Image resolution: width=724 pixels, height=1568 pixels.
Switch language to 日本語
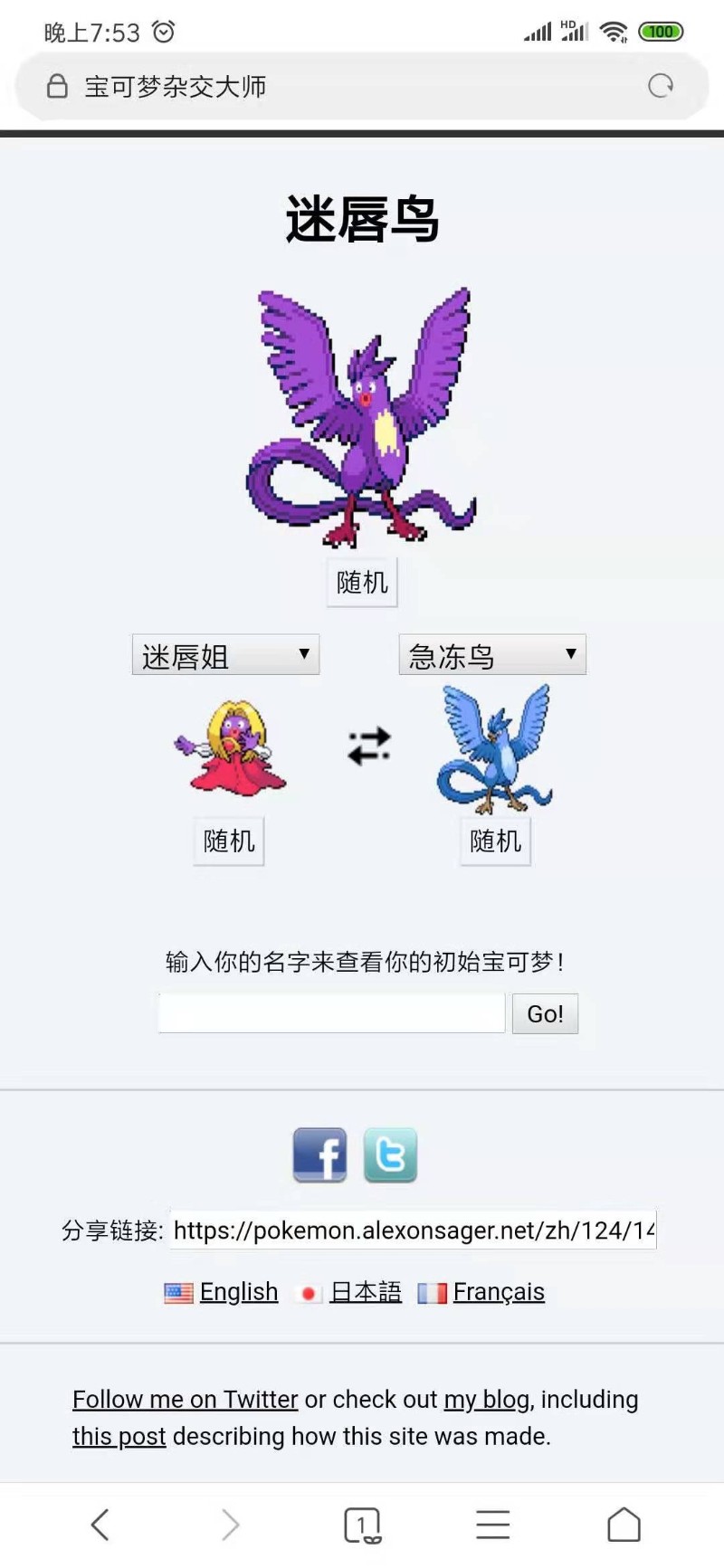click(x=366, y=1292)
